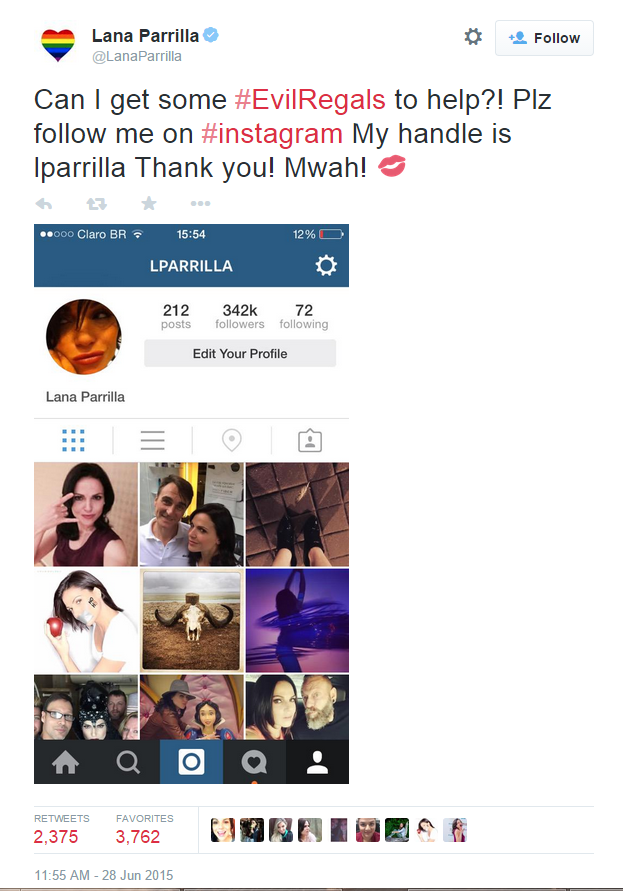Viewport: 623px width, 891px height.
Task: Follow Lana Parrilla
Action: tap(544, 38)
